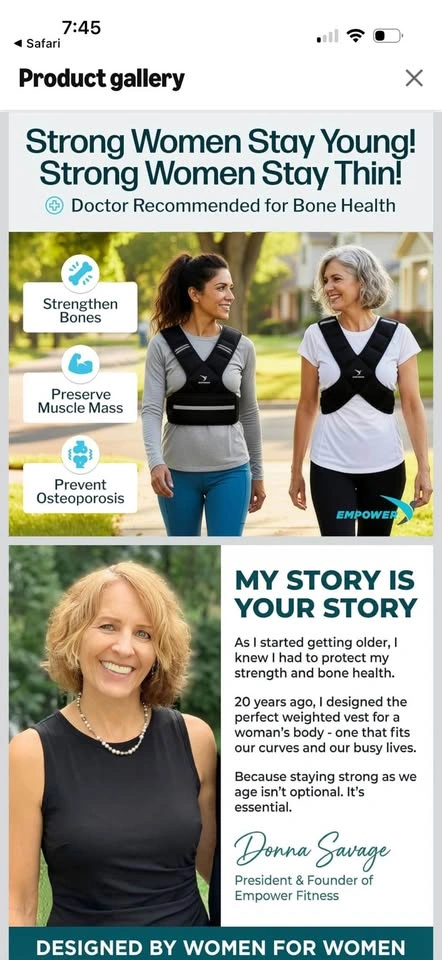This screenshot has width=442, height=960.
Task: Open the Strong Women Stay Young product image
Action: [x=221, y=324]
